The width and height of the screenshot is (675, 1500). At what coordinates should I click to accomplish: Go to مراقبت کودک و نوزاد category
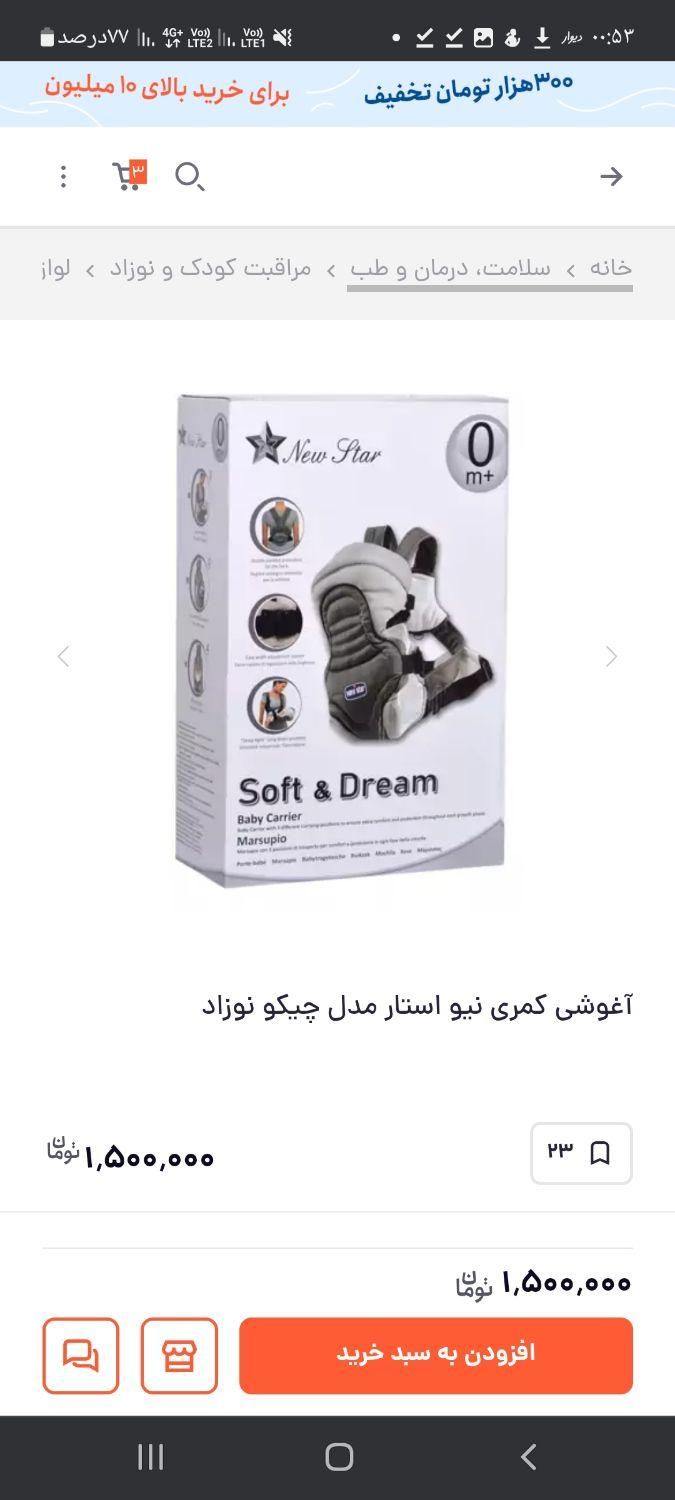[x=210, y=268]
